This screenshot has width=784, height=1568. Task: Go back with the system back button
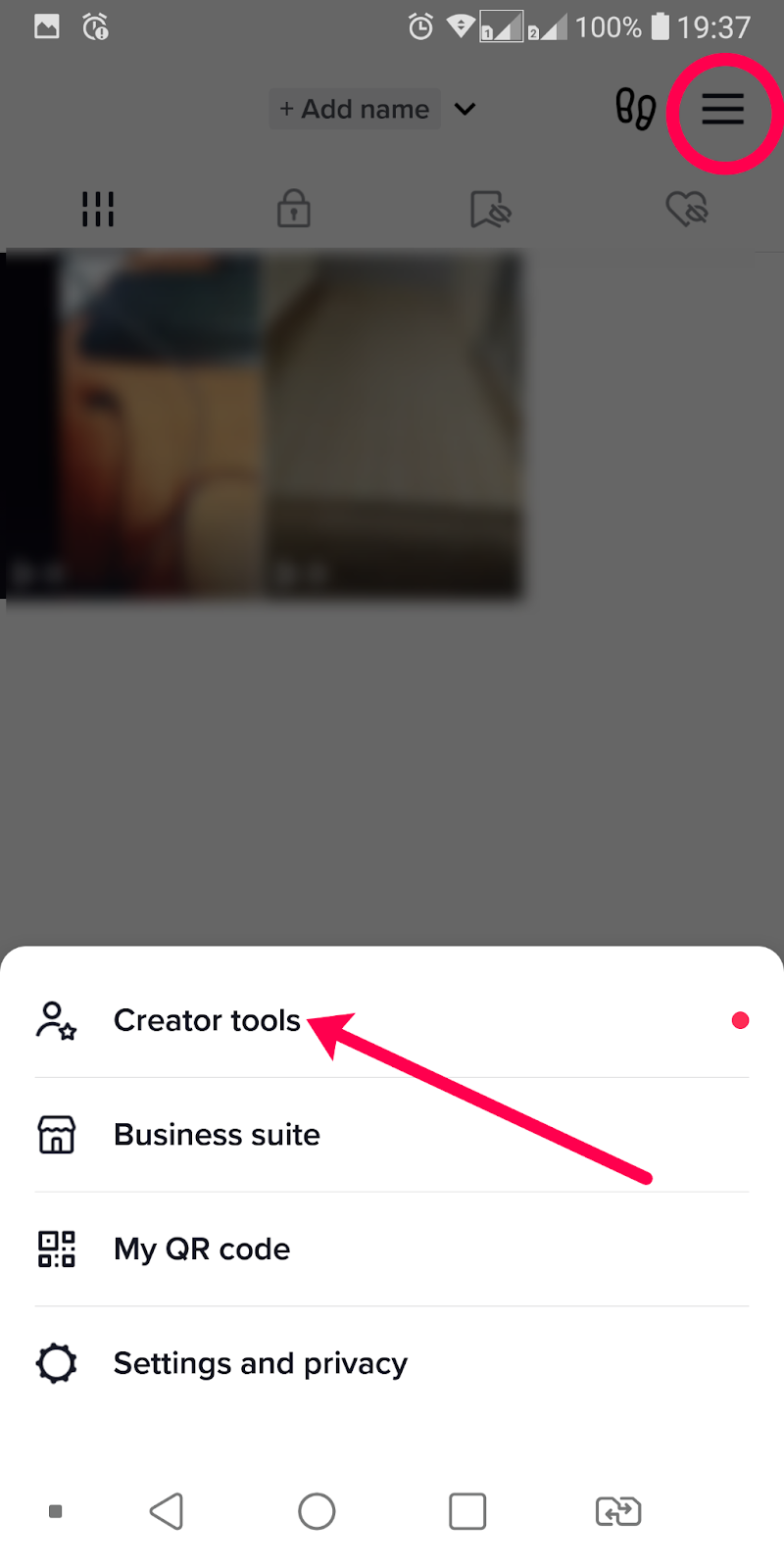click(167, 1511)
